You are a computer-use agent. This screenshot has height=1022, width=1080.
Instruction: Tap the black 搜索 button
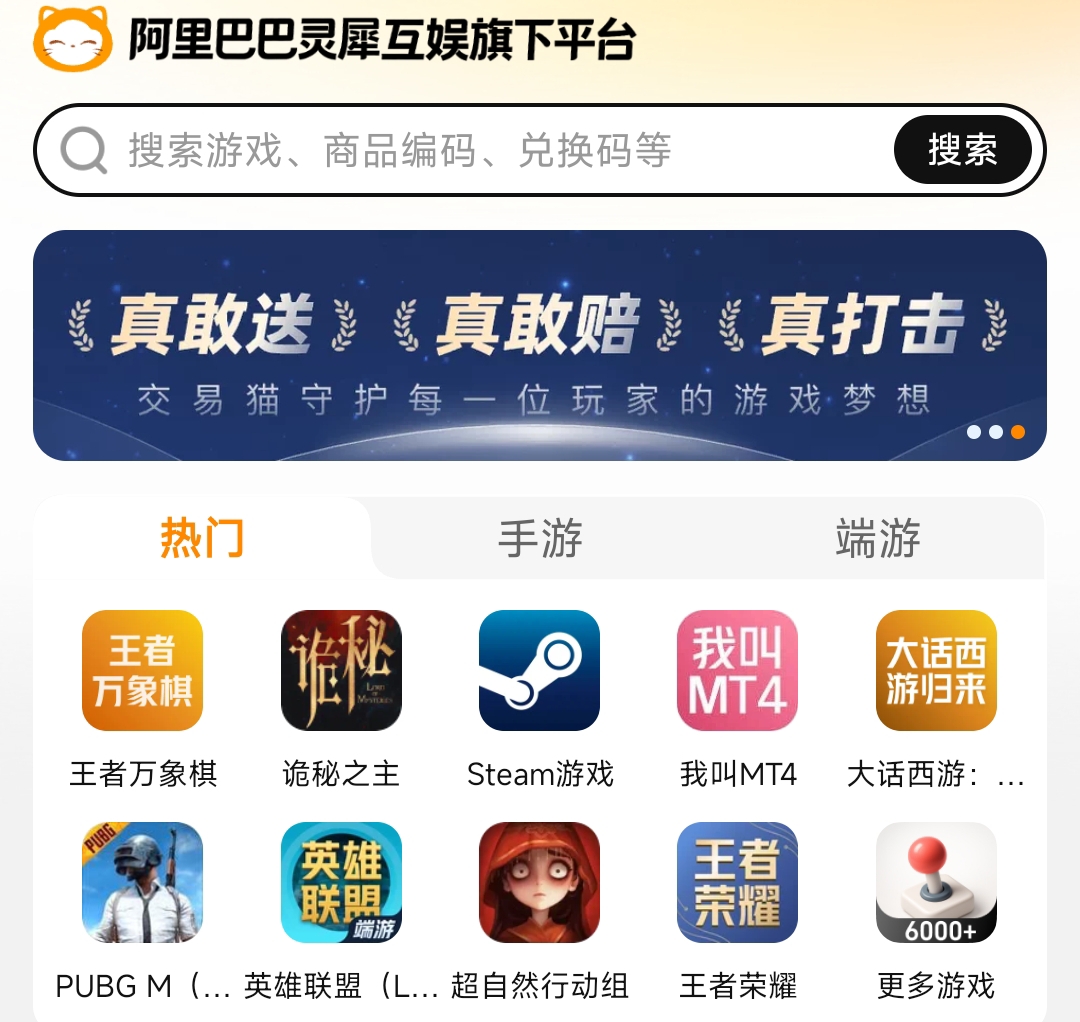point(962,149)
